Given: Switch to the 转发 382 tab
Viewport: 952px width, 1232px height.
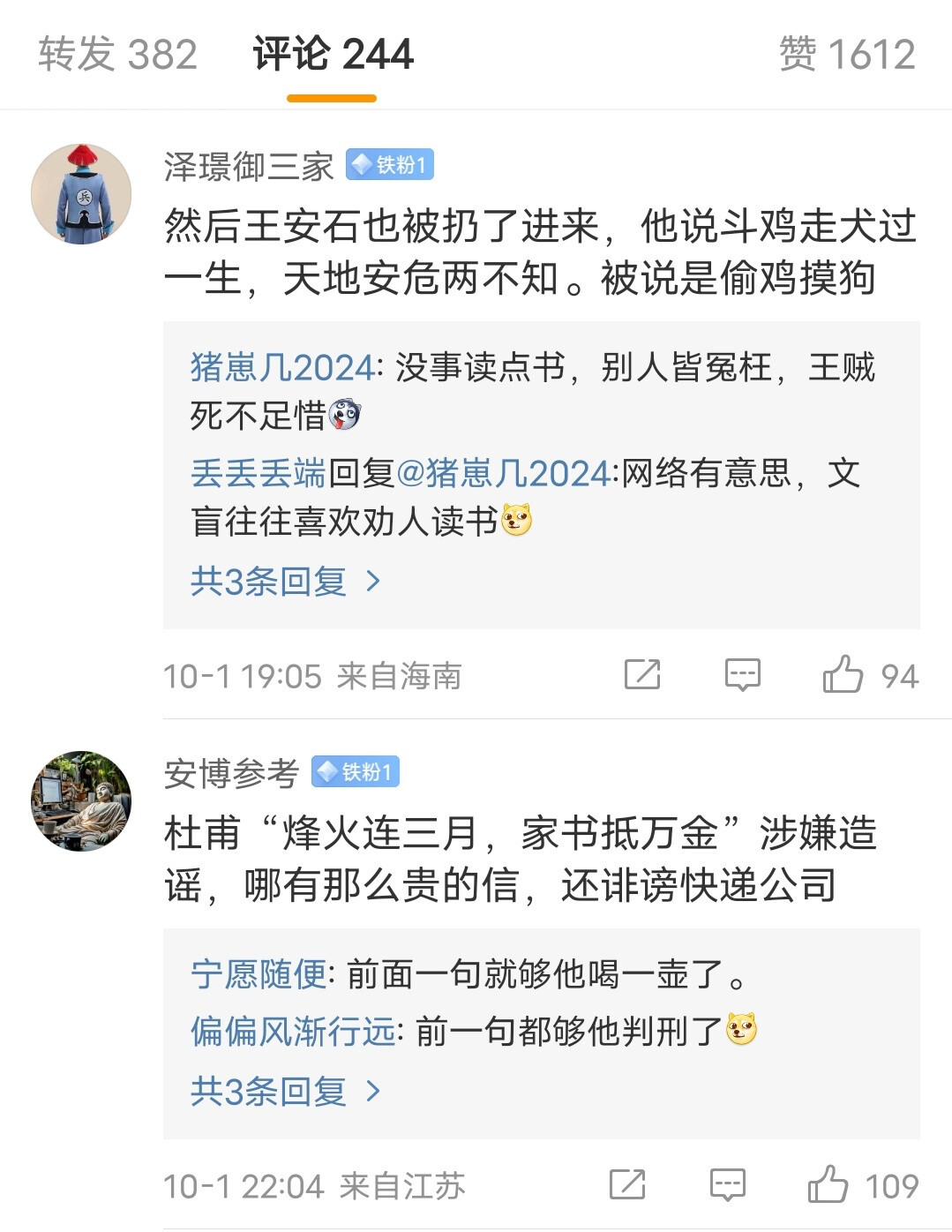Looking at the screenshot, I should click(117, 55).
